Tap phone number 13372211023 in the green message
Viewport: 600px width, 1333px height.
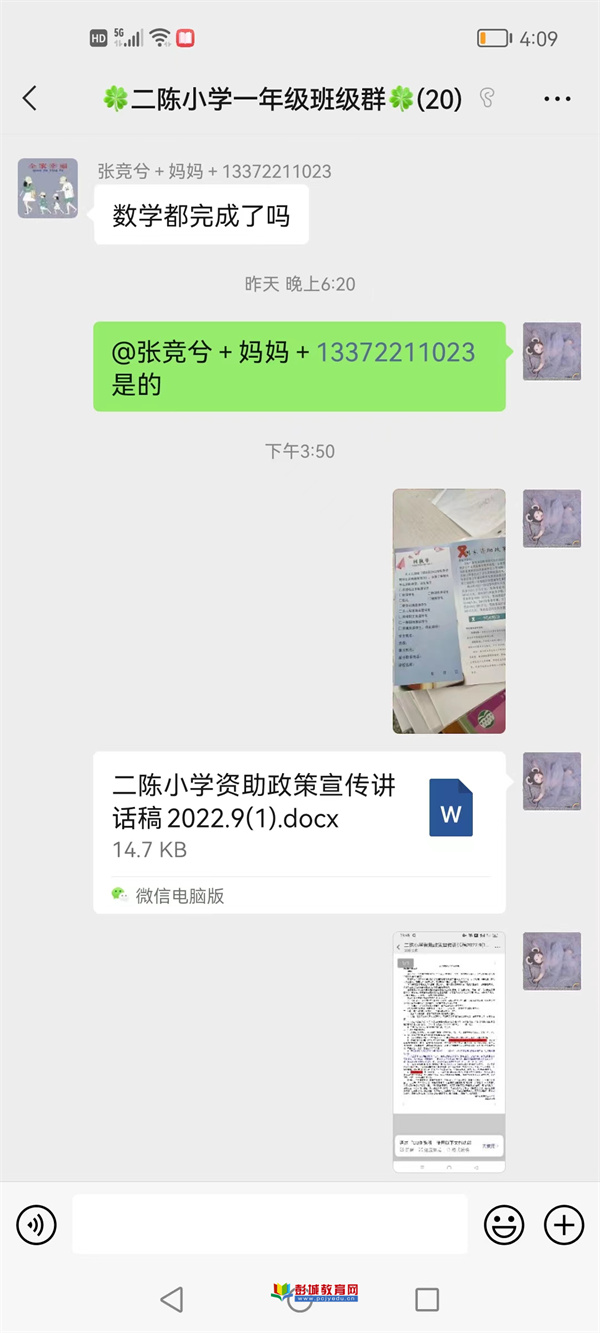(395, 352)
